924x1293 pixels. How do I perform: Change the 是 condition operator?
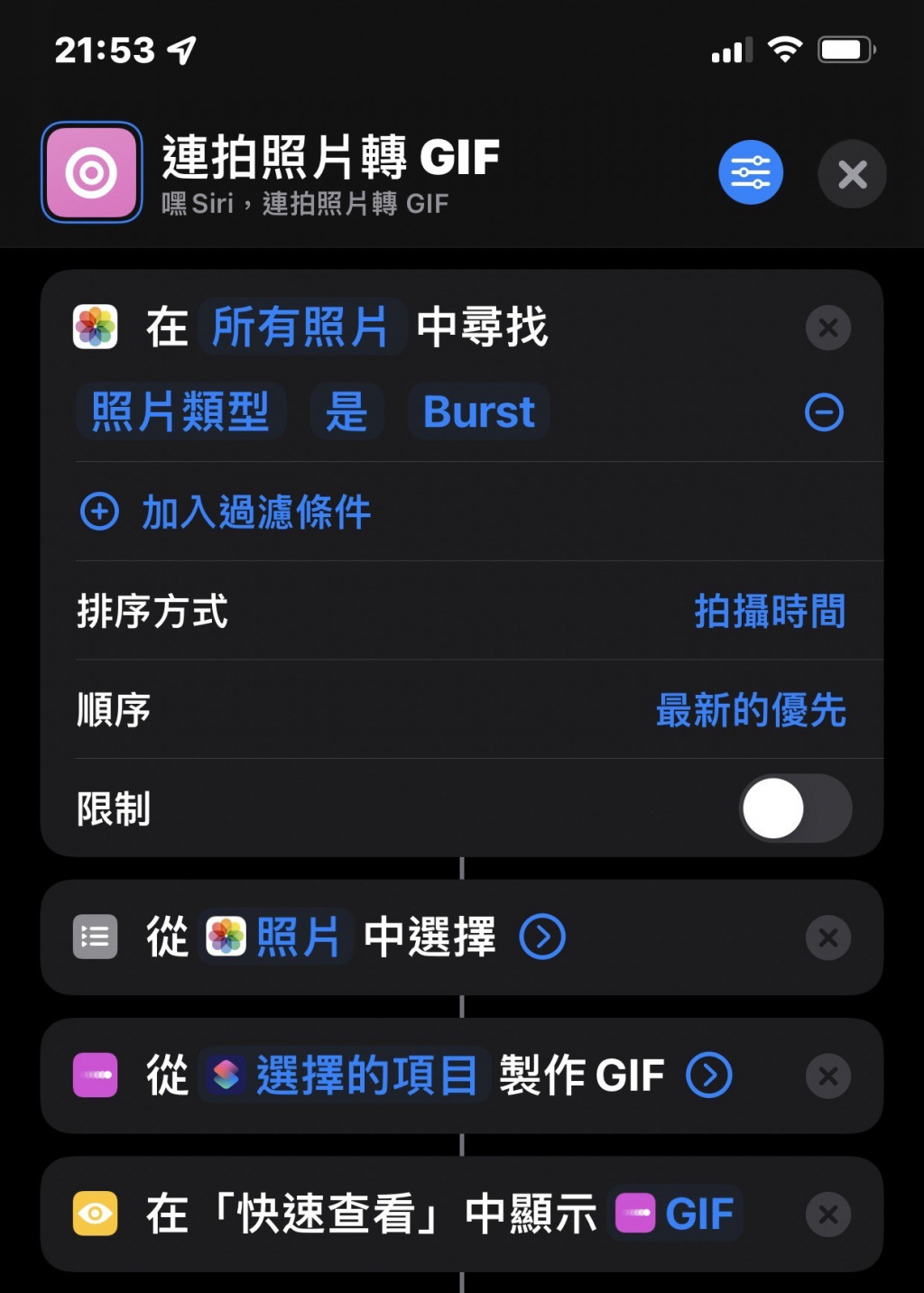(346, 412)
